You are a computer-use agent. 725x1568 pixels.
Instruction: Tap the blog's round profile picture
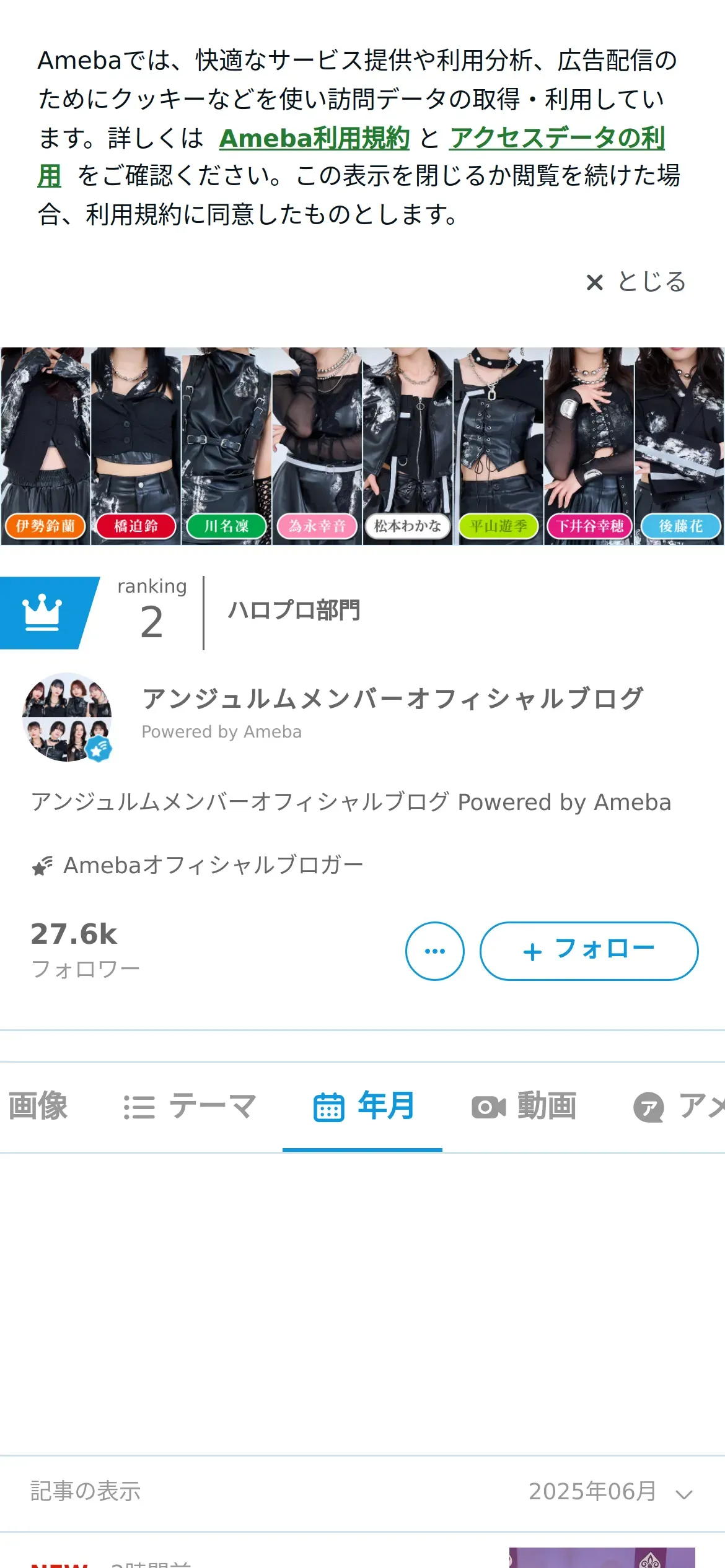67,717
